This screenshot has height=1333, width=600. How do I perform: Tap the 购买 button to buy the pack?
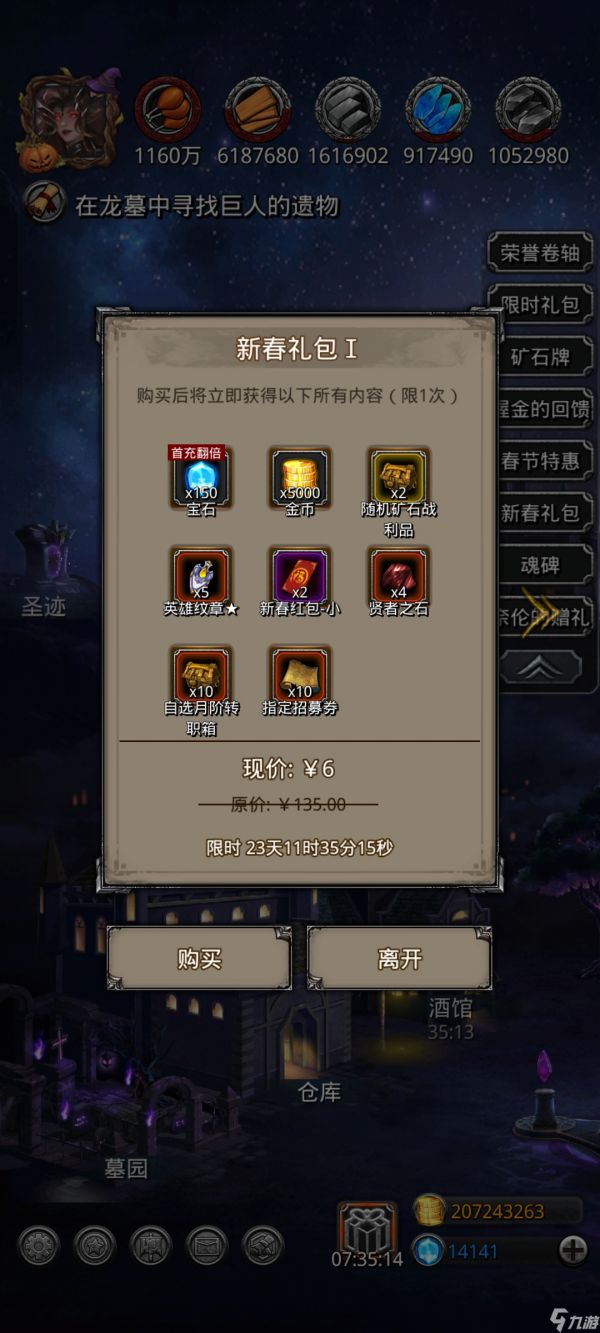[199, 959]
